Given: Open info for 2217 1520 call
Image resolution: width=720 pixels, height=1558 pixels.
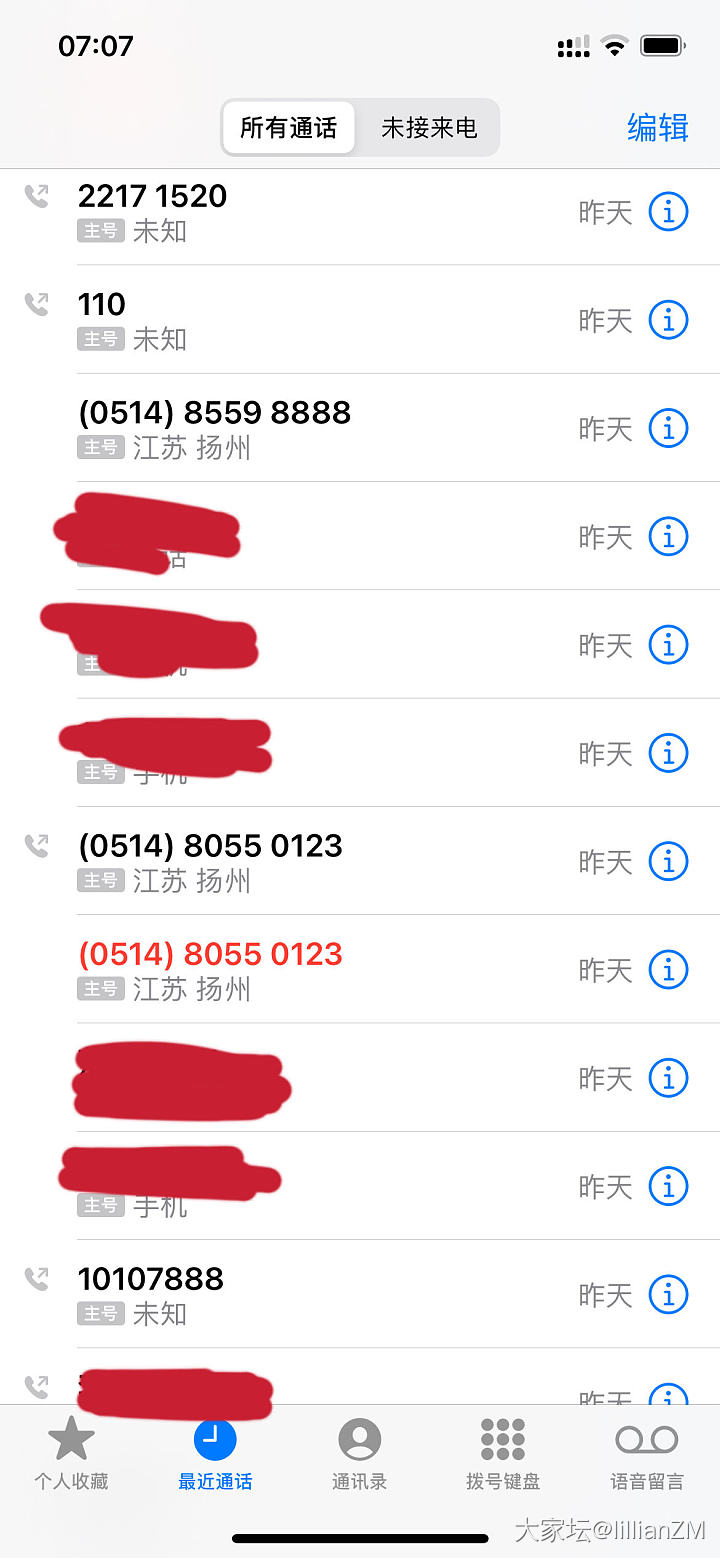Looking at the screenshot, I should [x=668, y=212].
